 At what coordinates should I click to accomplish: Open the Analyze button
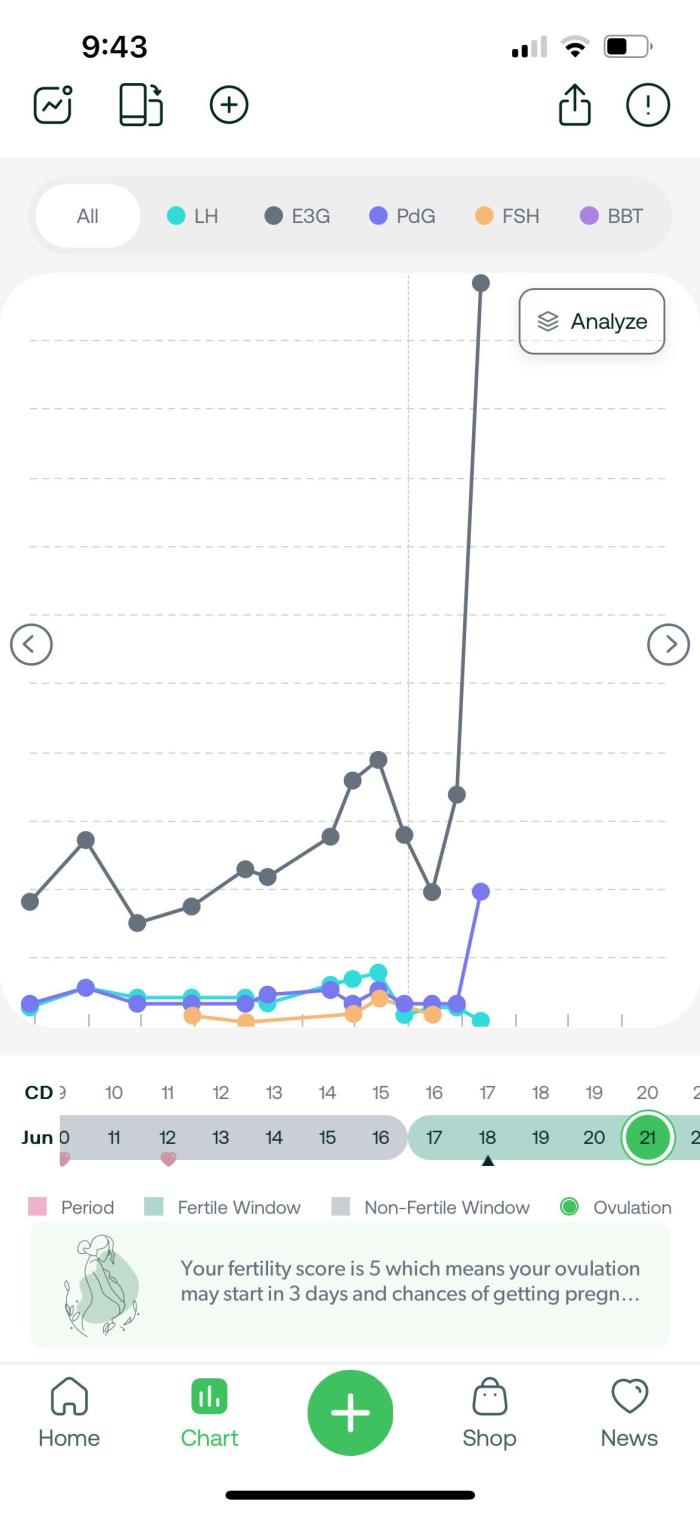pyautogui.click(x=592, y=321)
